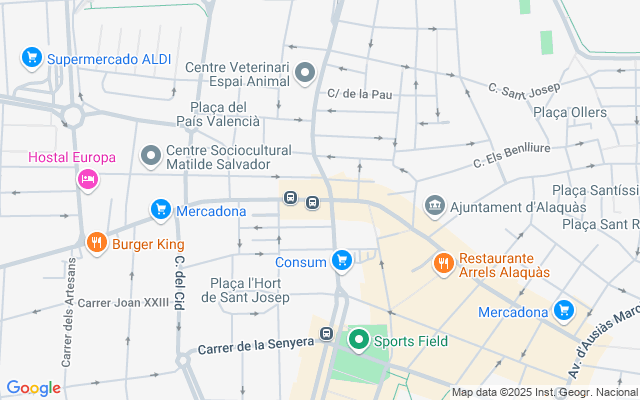Open the Restaurante Arrels Alaquàs marker

coord(444,263)
